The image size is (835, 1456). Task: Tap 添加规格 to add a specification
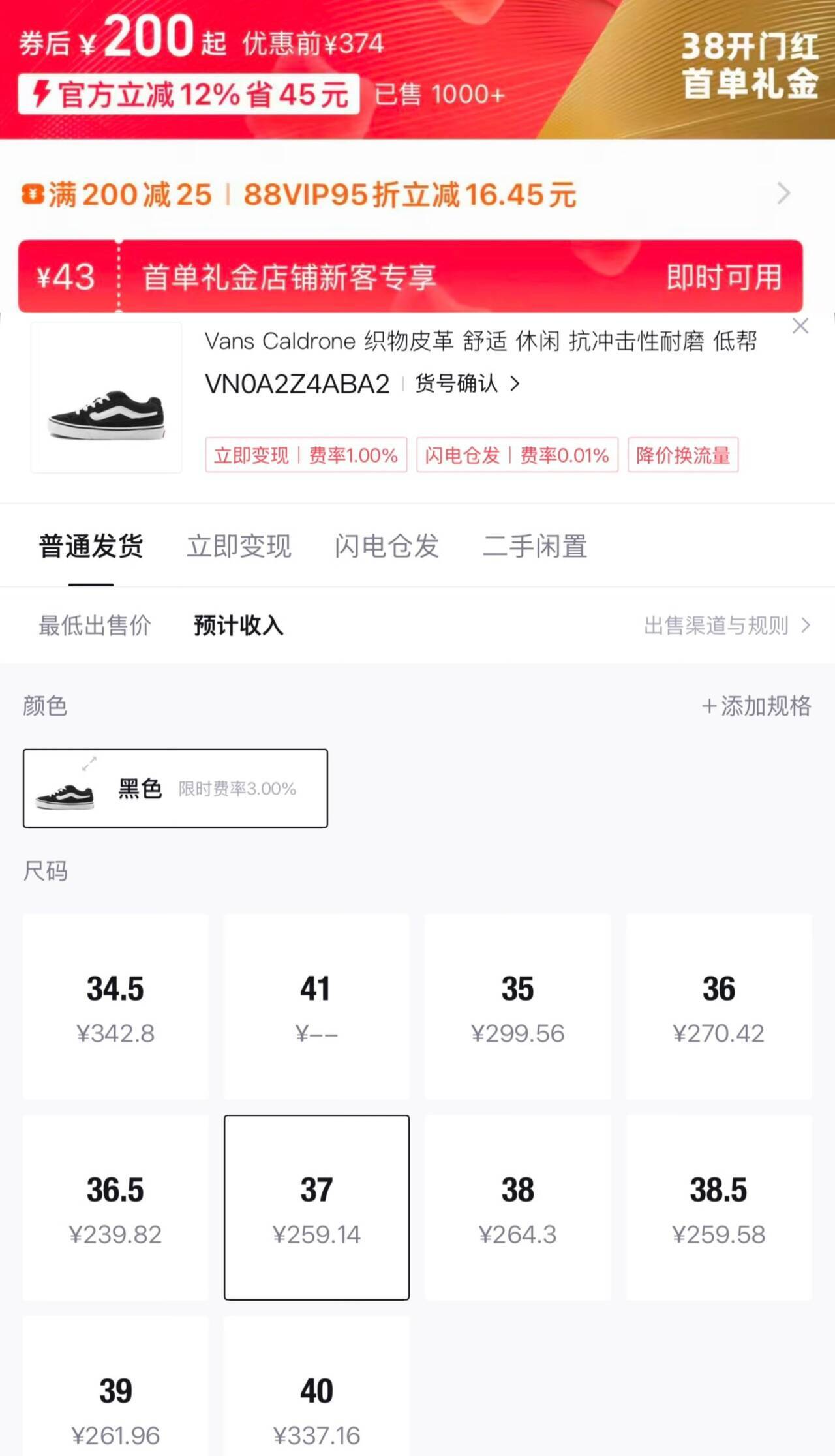tap(757, 706)
